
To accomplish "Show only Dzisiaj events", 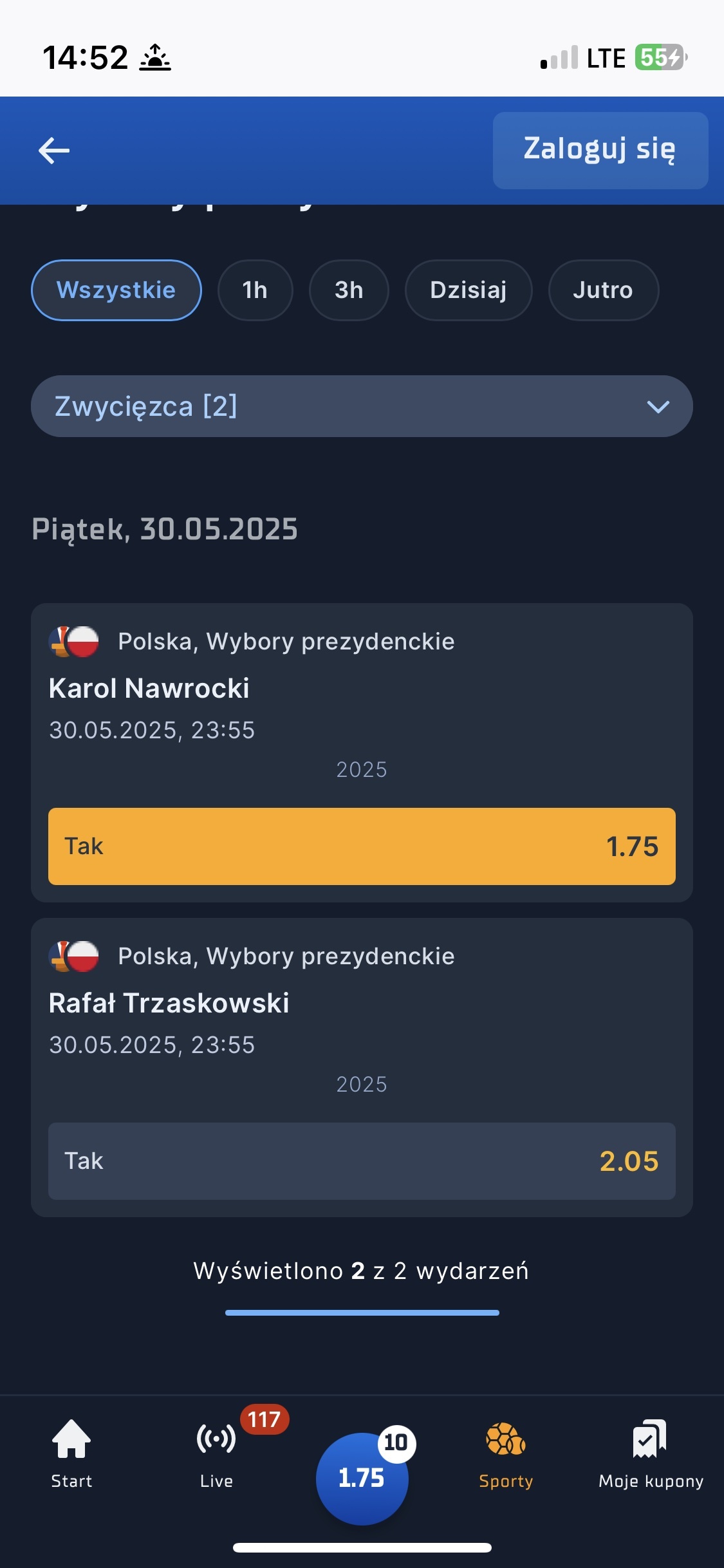I will [469, 290].
